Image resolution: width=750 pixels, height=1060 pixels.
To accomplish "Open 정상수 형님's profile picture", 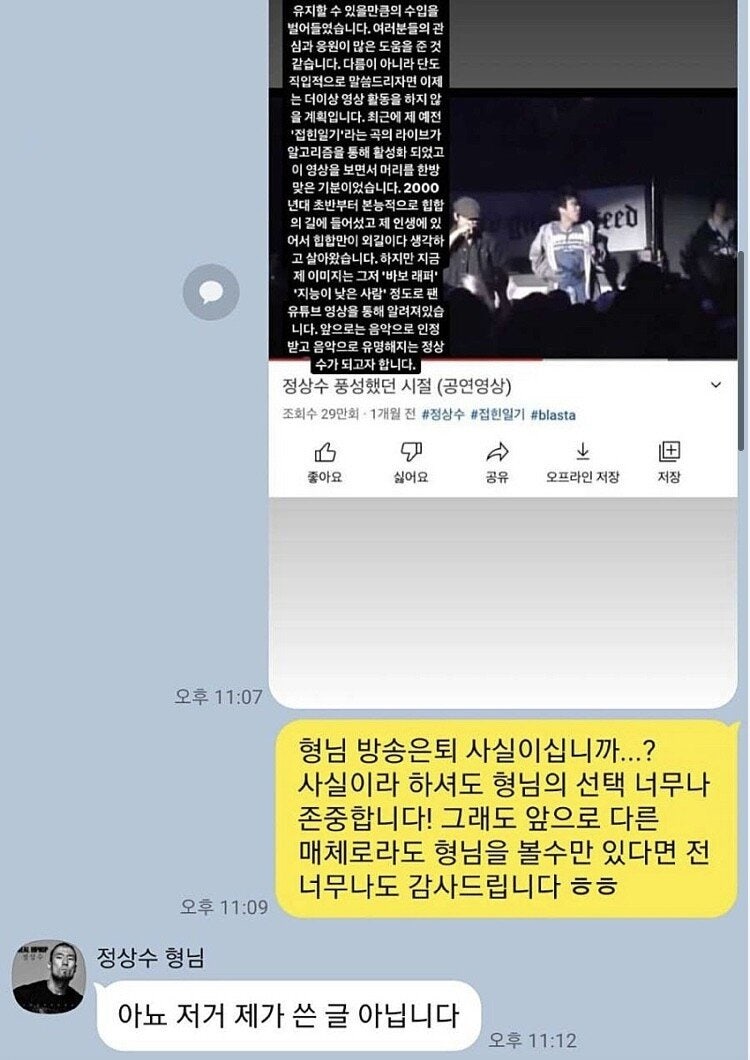I will [48, 977].
